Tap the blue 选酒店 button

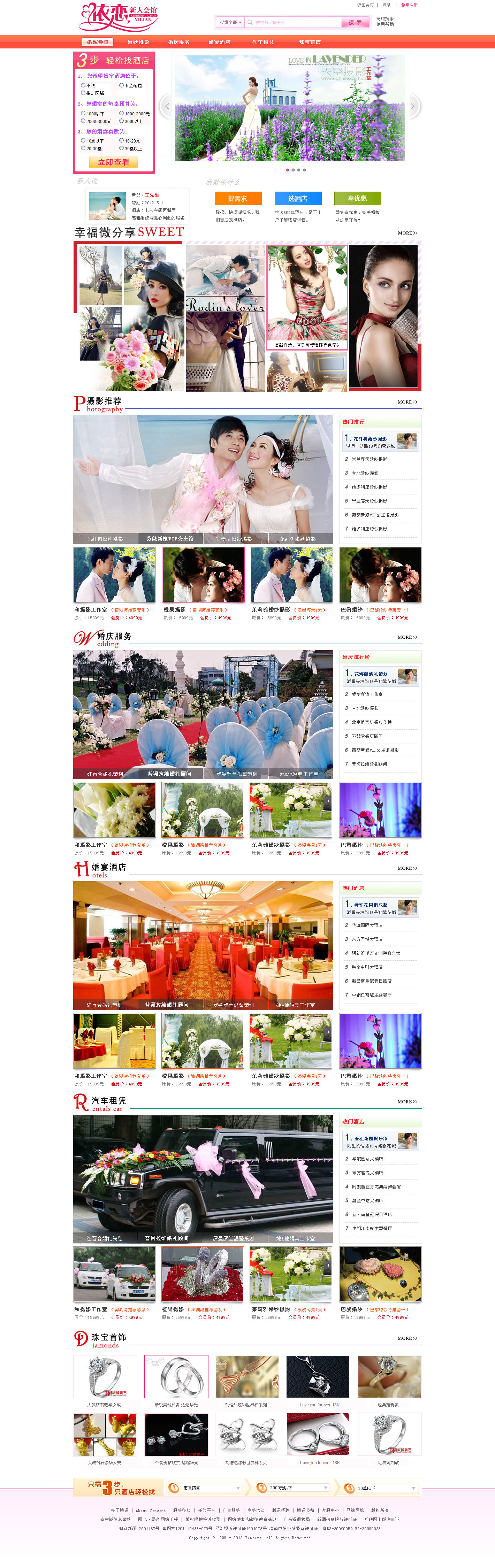coord(297,198)
